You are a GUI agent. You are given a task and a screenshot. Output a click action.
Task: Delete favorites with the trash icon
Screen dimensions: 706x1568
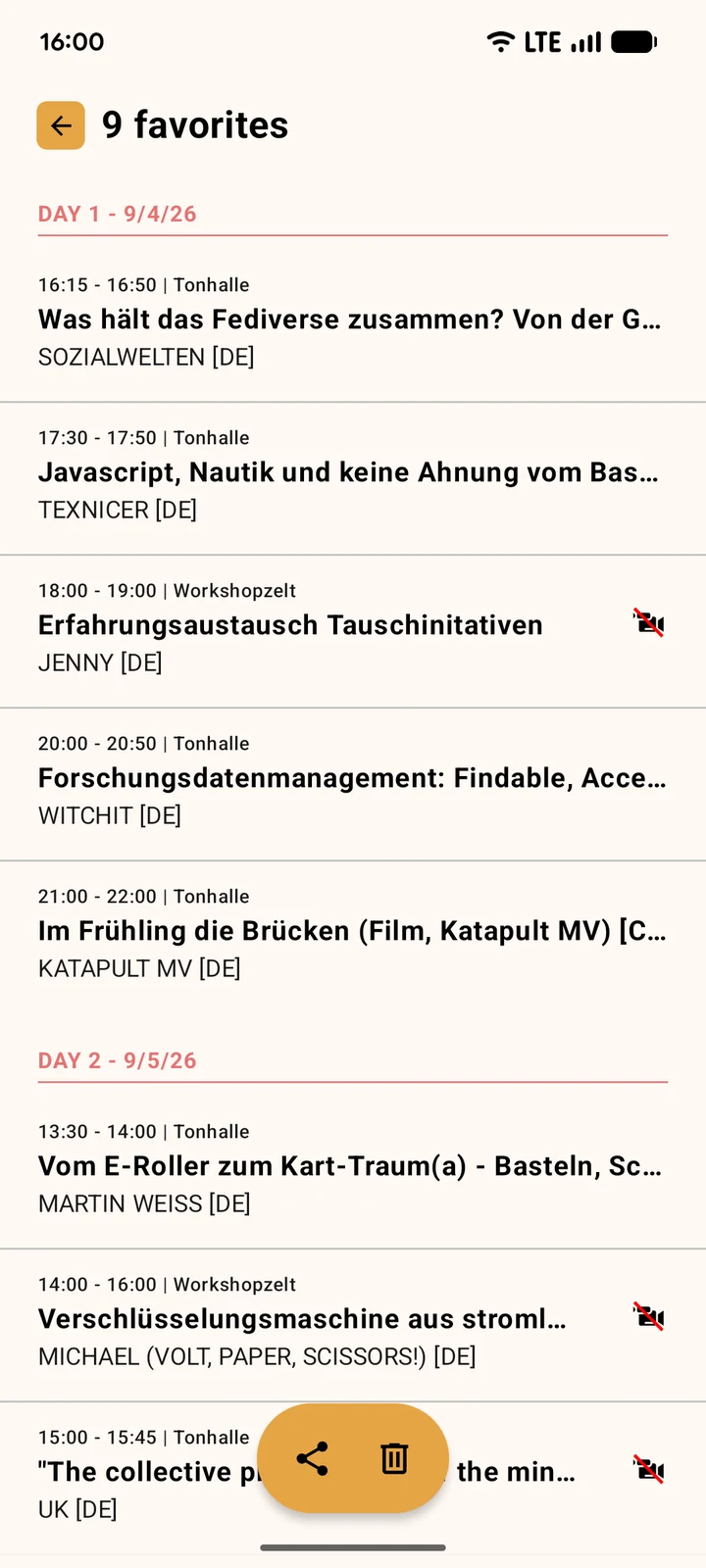pos(394,1458)
